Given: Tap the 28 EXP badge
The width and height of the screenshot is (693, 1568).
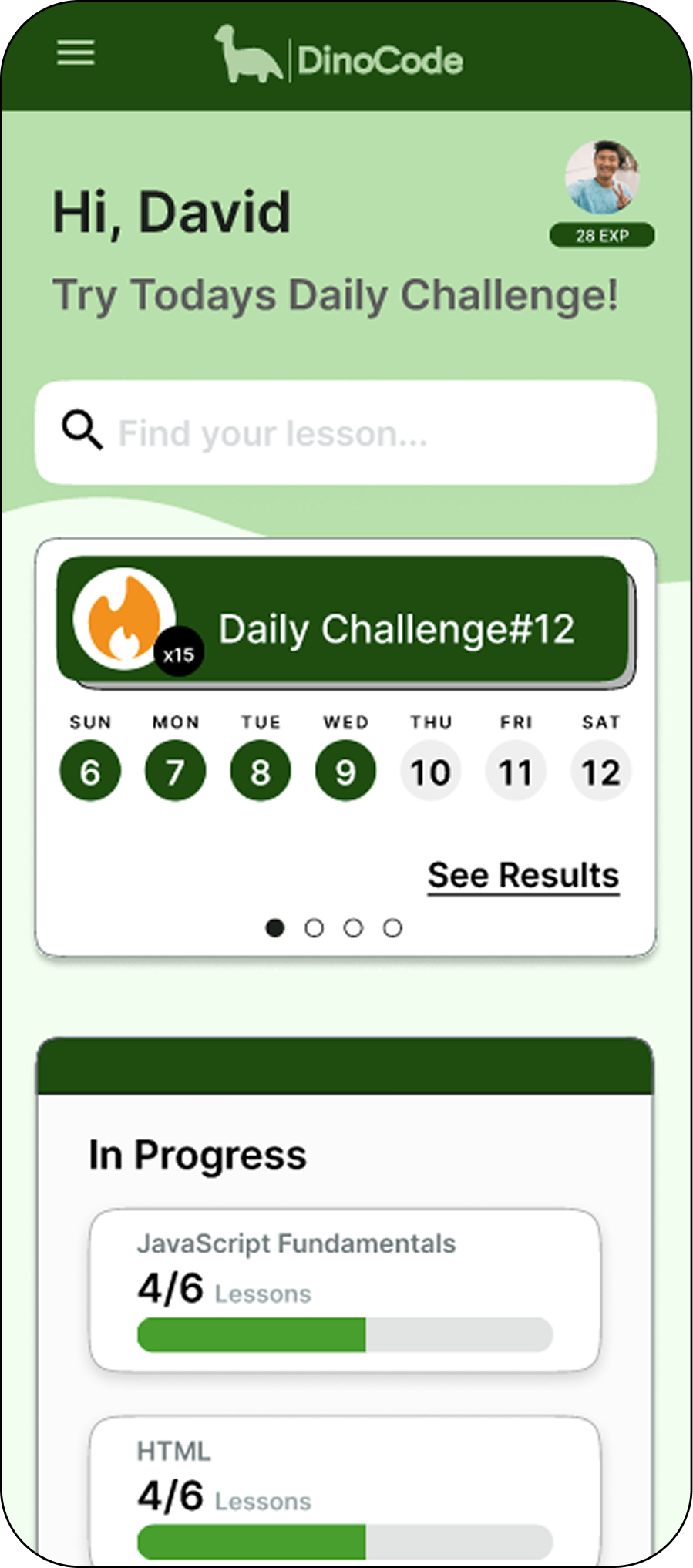Looking at the screenshot, I should (602, 234).
